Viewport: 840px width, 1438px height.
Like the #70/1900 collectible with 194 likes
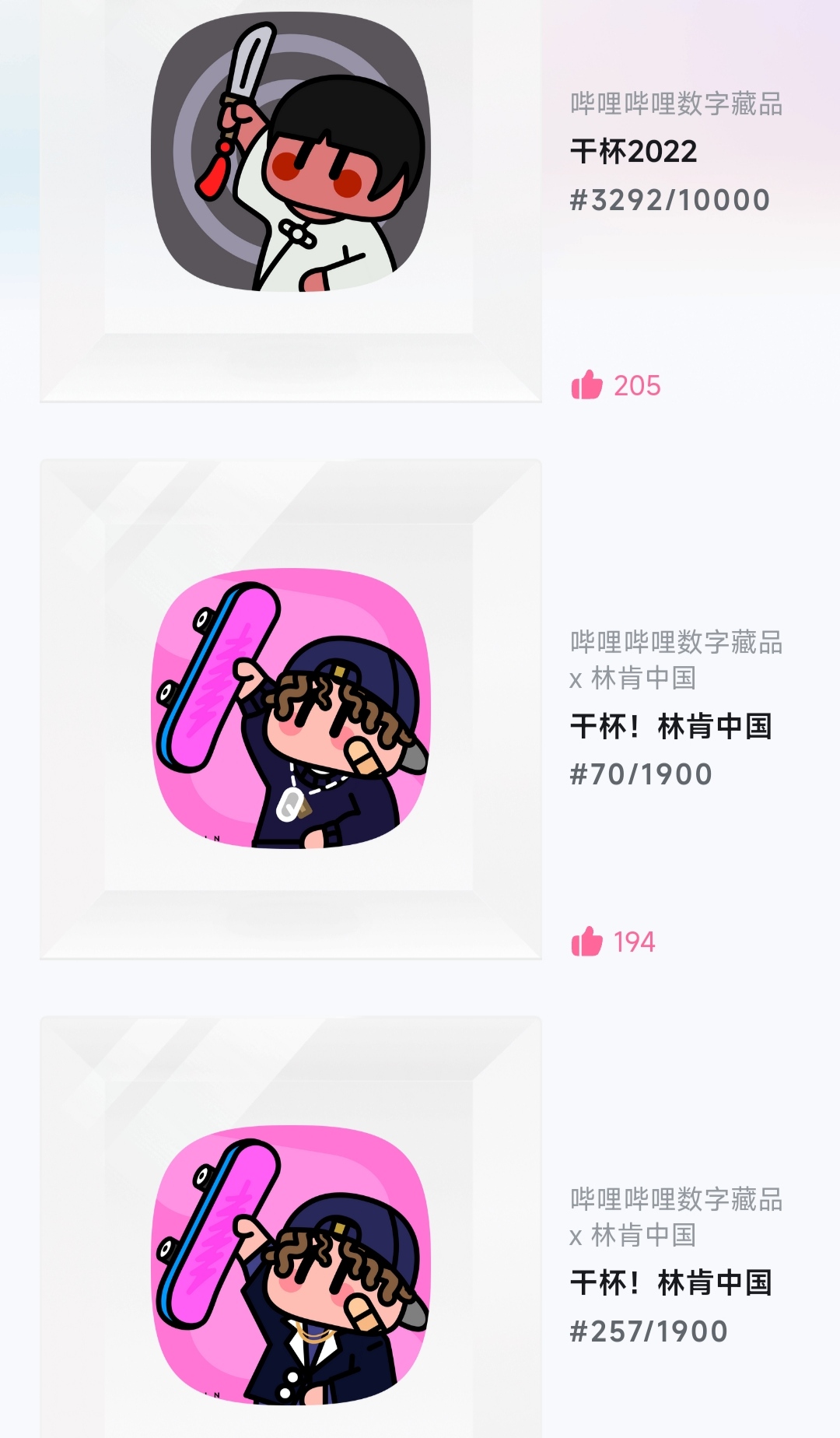(587, 942)
